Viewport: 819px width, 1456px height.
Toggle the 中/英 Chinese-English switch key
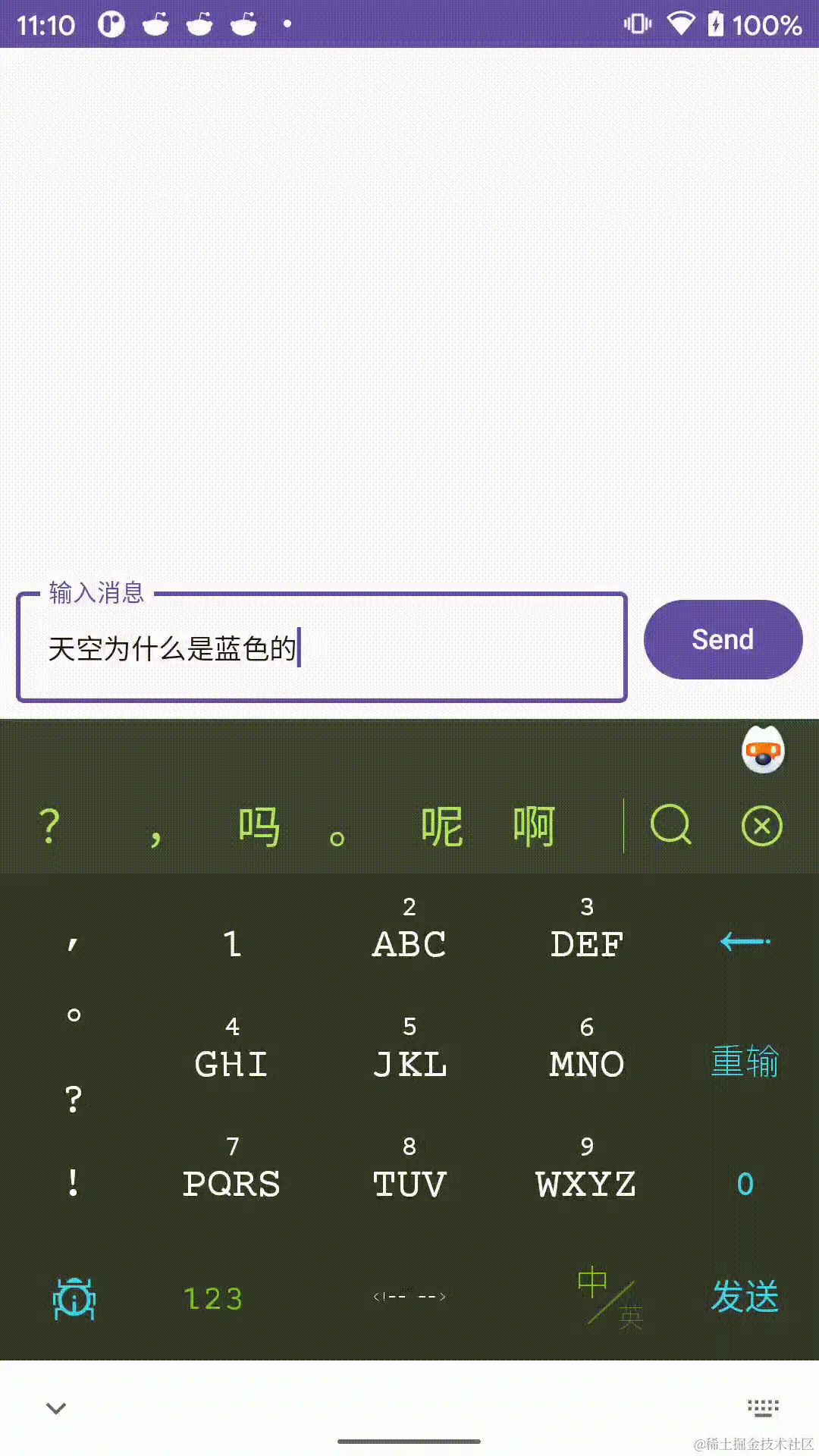point(610,1298)
